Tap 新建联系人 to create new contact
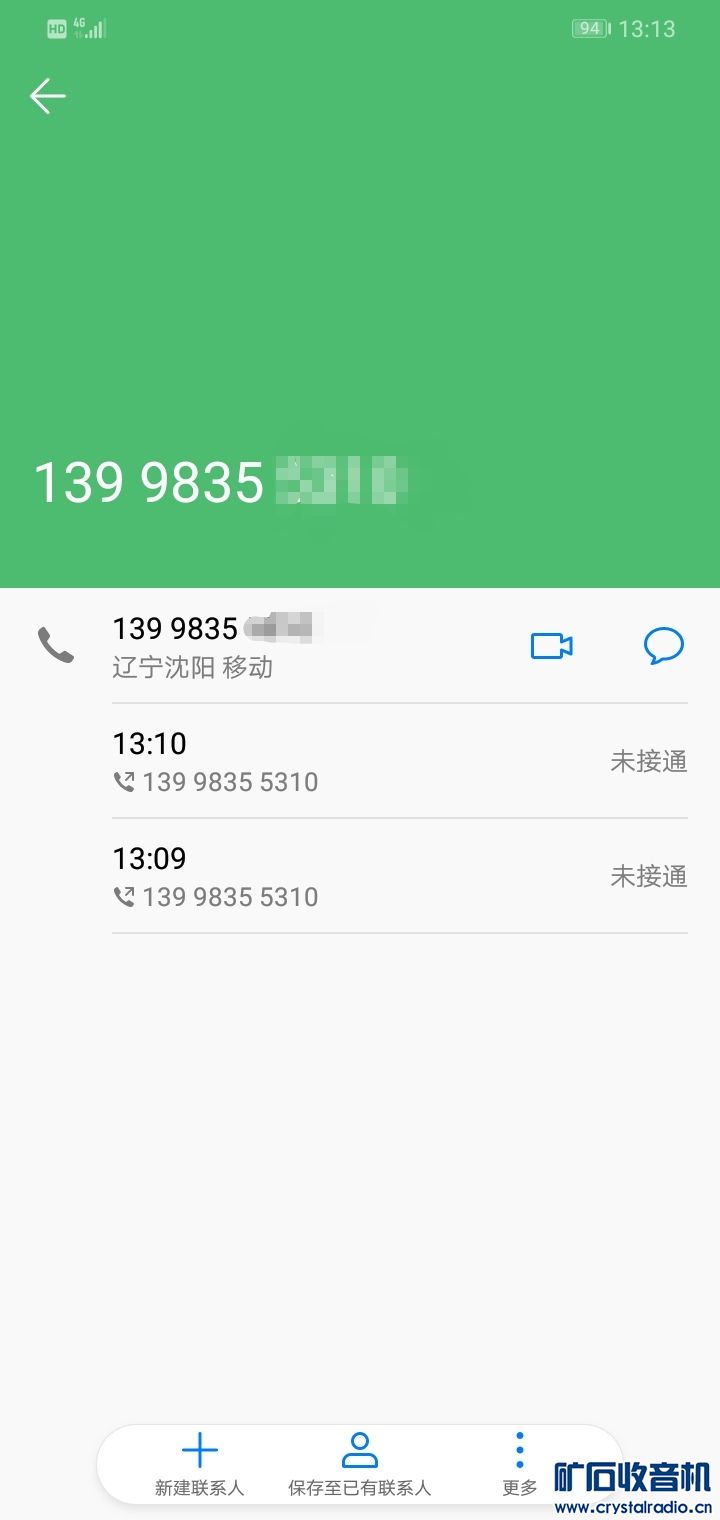 [200, 1464]
